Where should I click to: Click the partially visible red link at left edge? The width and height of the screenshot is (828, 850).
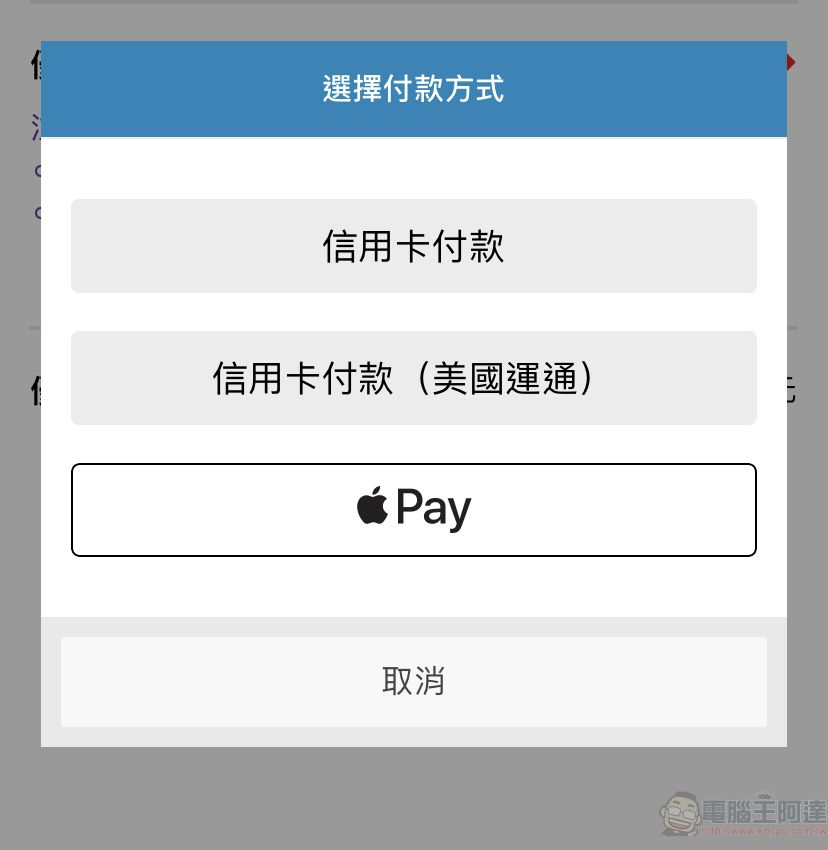(x=38, y=128)
